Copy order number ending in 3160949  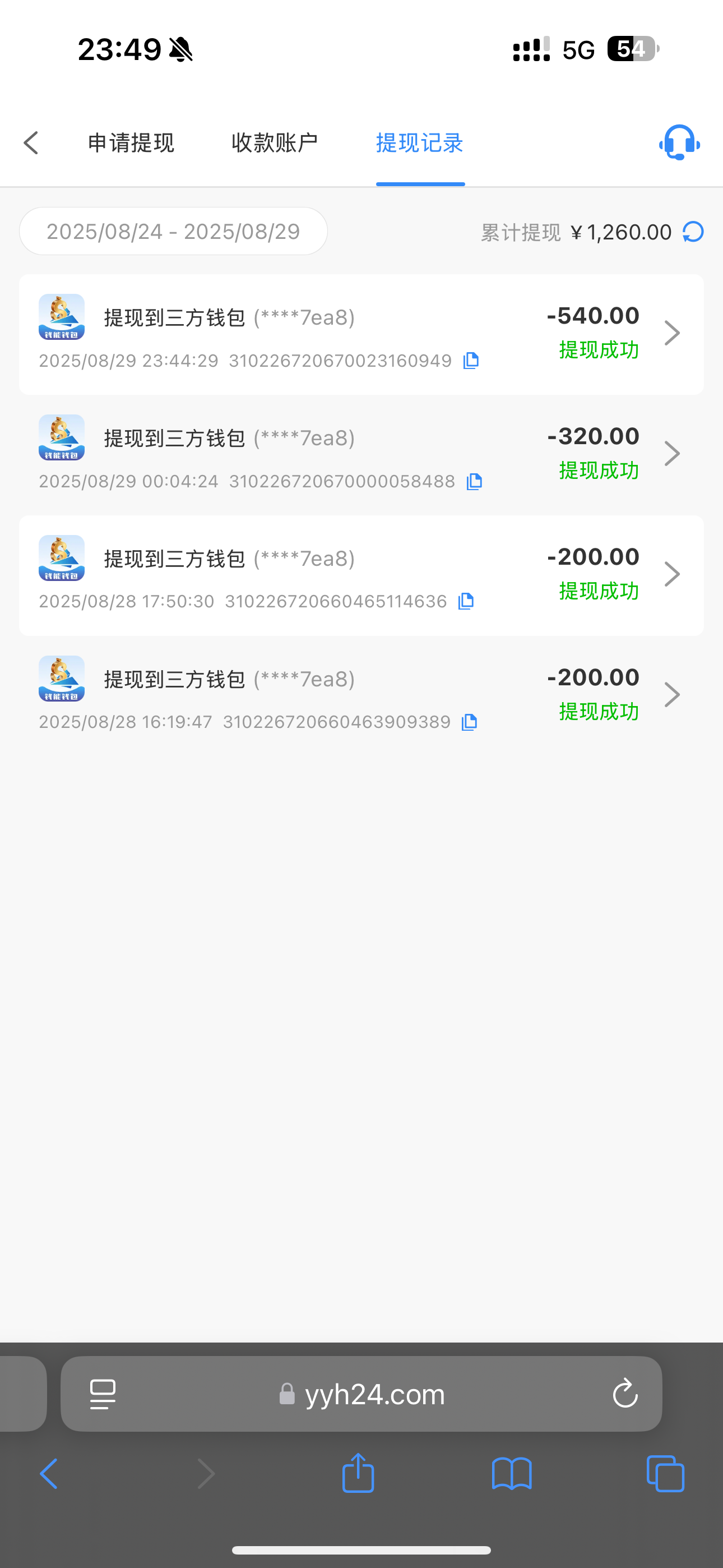point(471,361)
